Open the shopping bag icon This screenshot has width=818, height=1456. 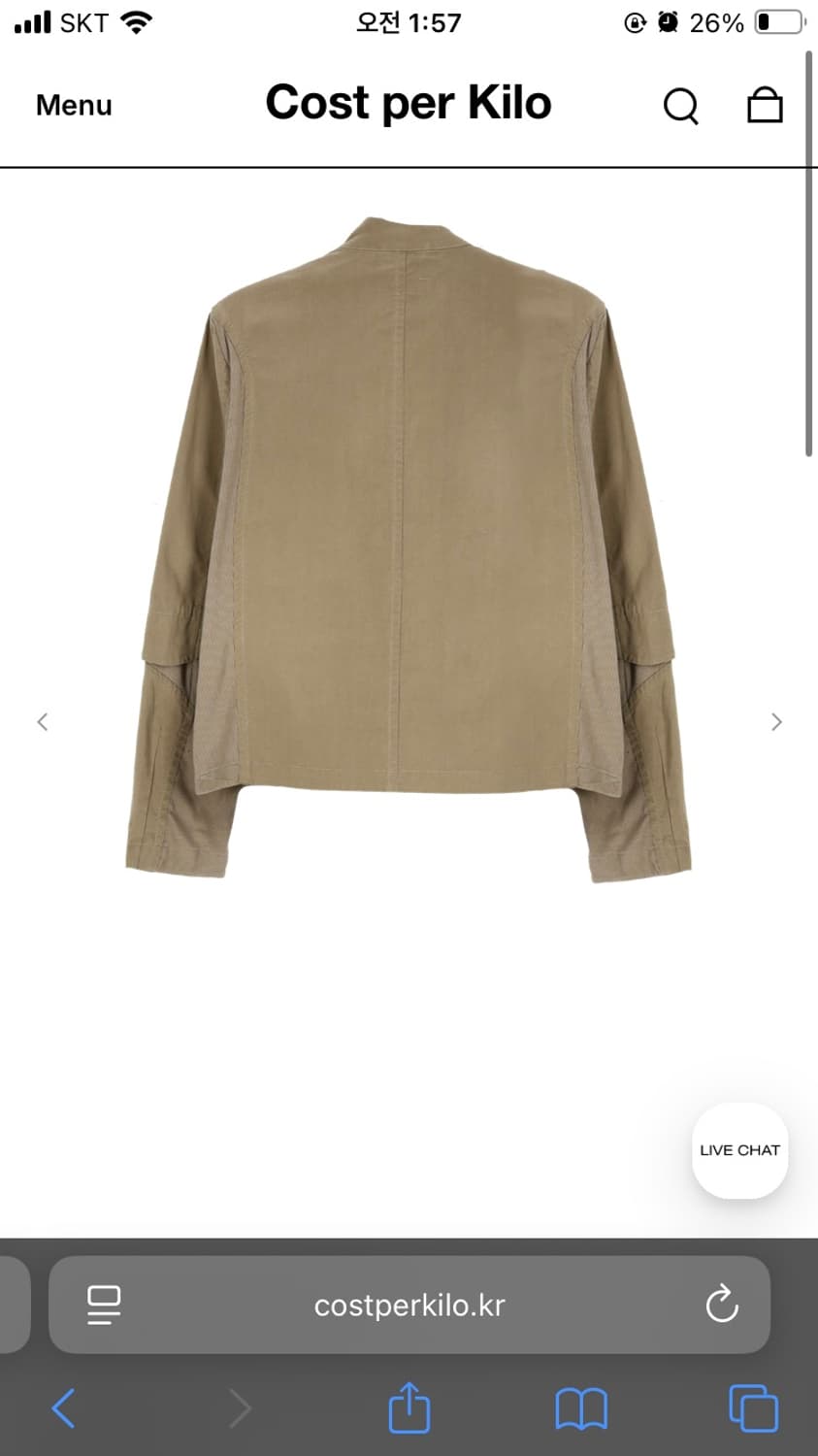765,106
